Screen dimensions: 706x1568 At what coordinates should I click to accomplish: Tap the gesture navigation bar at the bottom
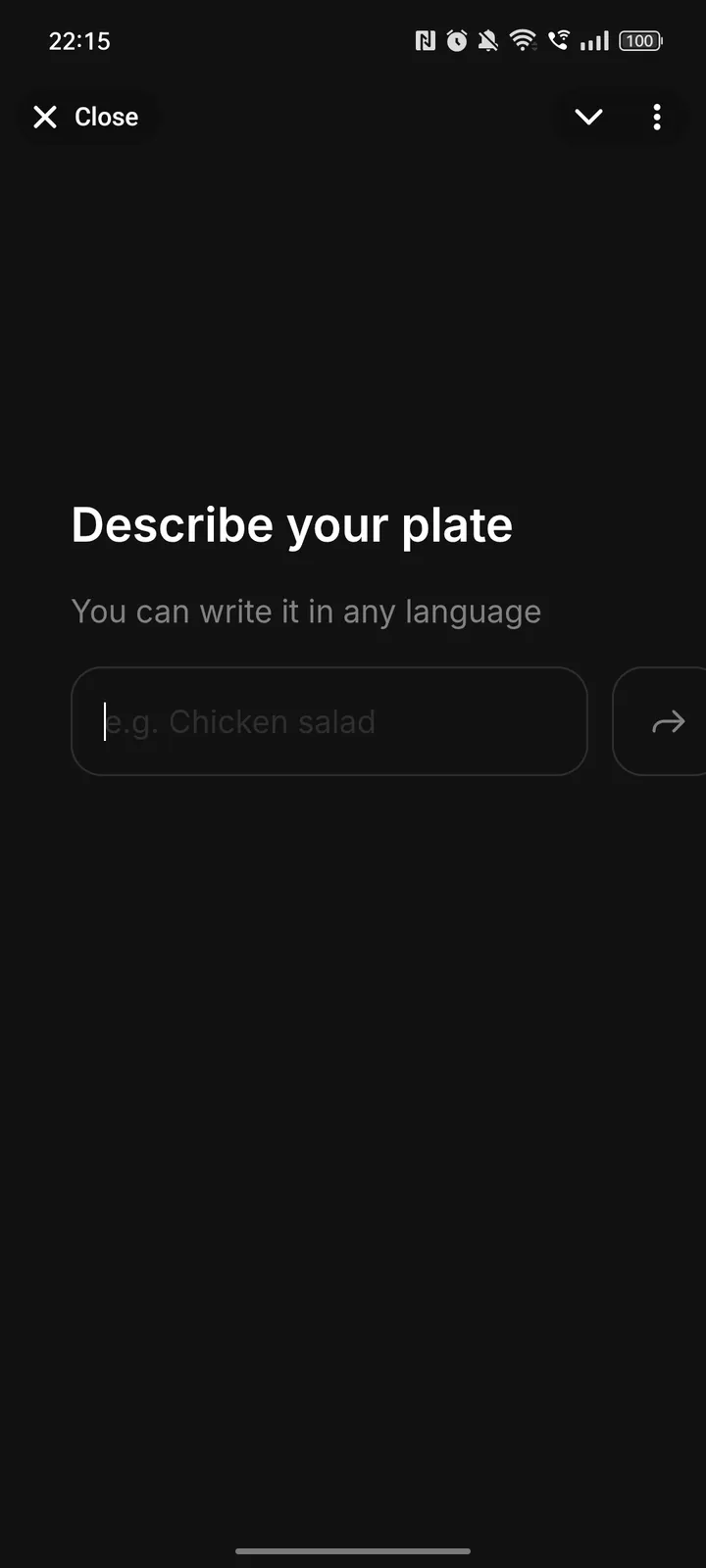[x=353, y=1551]
